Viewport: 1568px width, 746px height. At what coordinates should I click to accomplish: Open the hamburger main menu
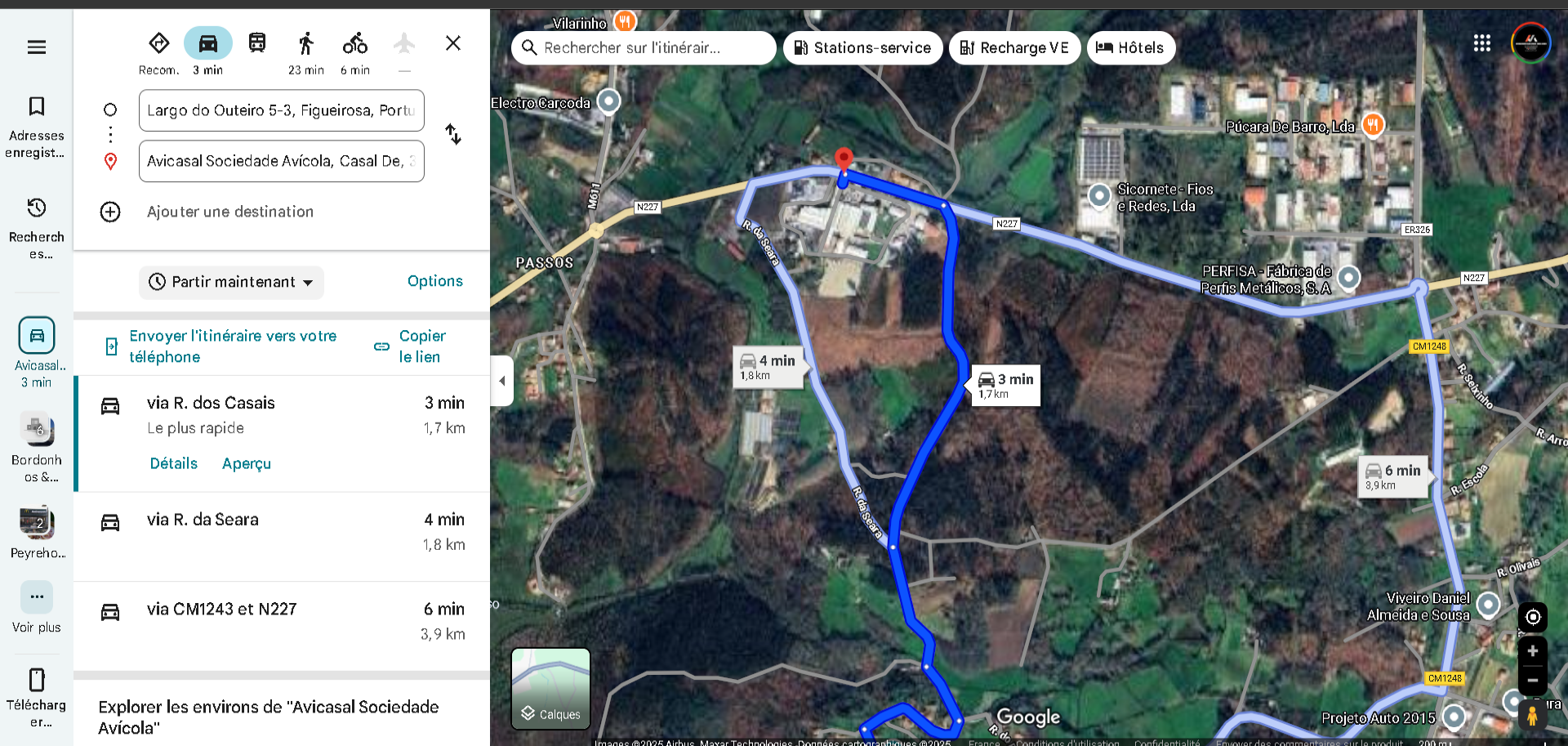37,47
